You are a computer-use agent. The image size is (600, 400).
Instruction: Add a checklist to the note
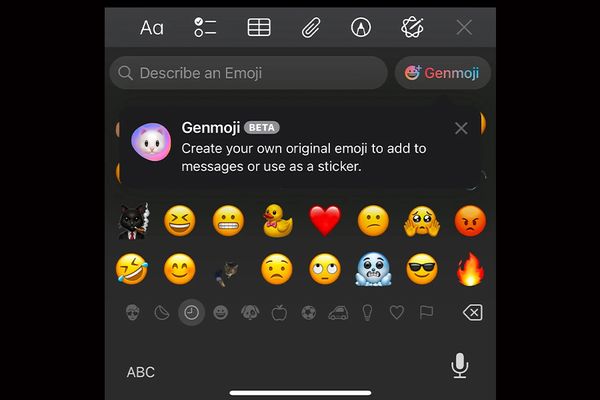click(x=205, y=28)
